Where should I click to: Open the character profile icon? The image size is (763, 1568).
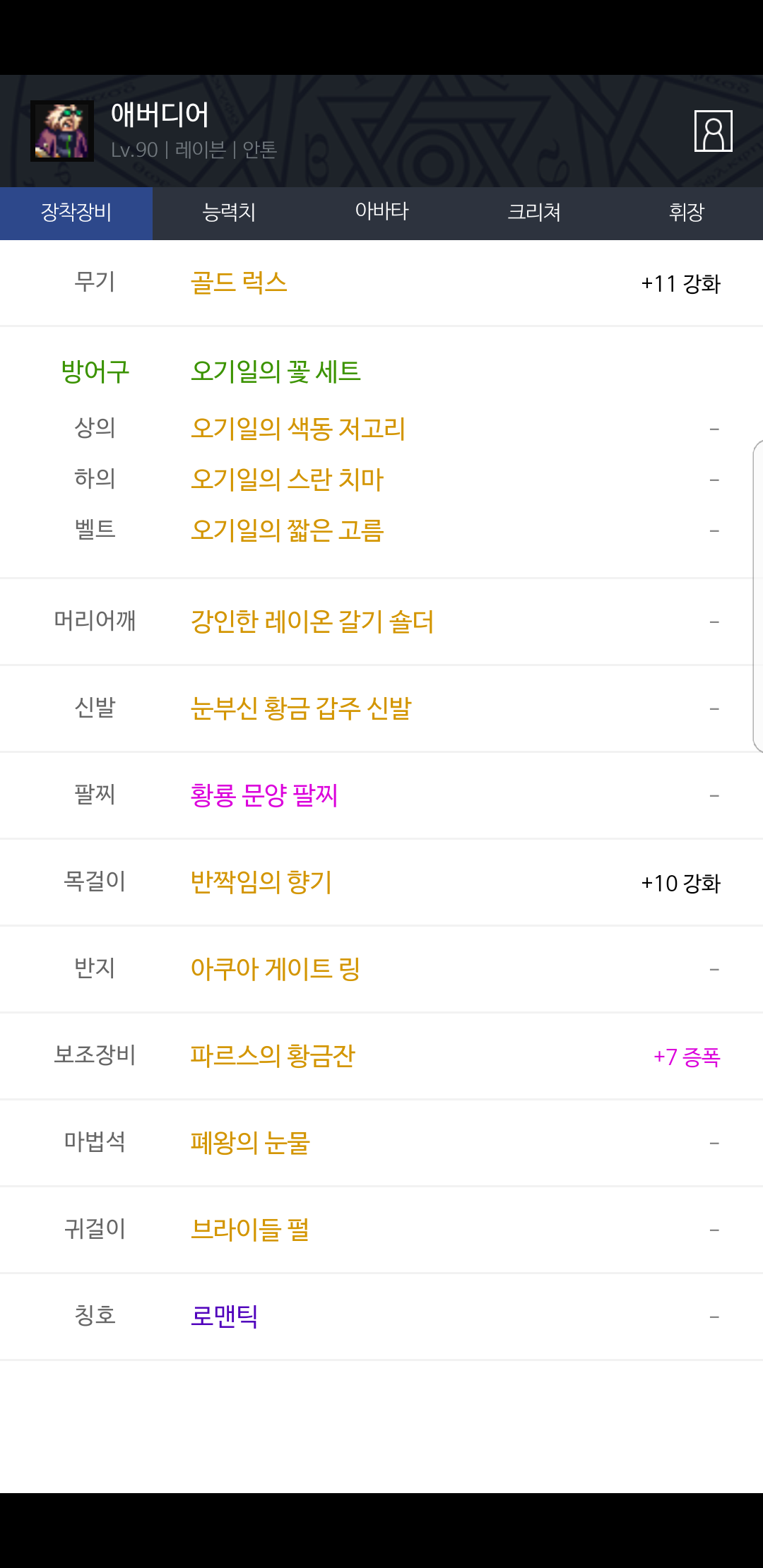tap(713, 131)
